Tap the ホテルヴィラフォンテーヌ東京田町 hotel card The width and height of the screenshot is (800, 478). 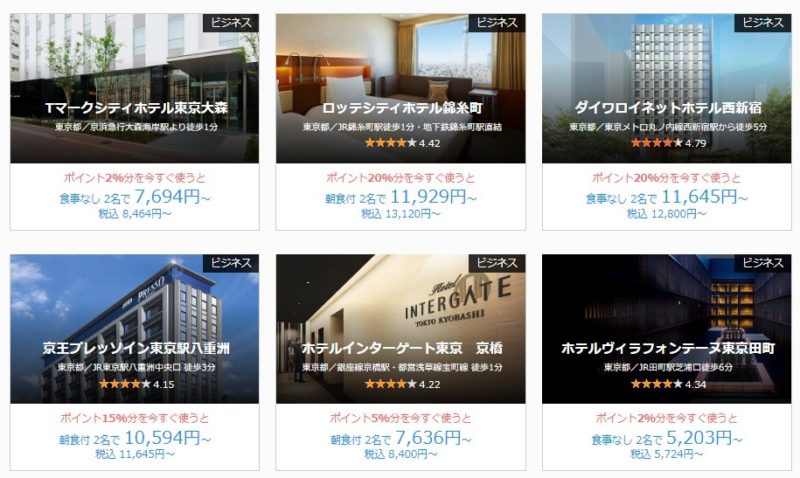(x=666, y=349)
